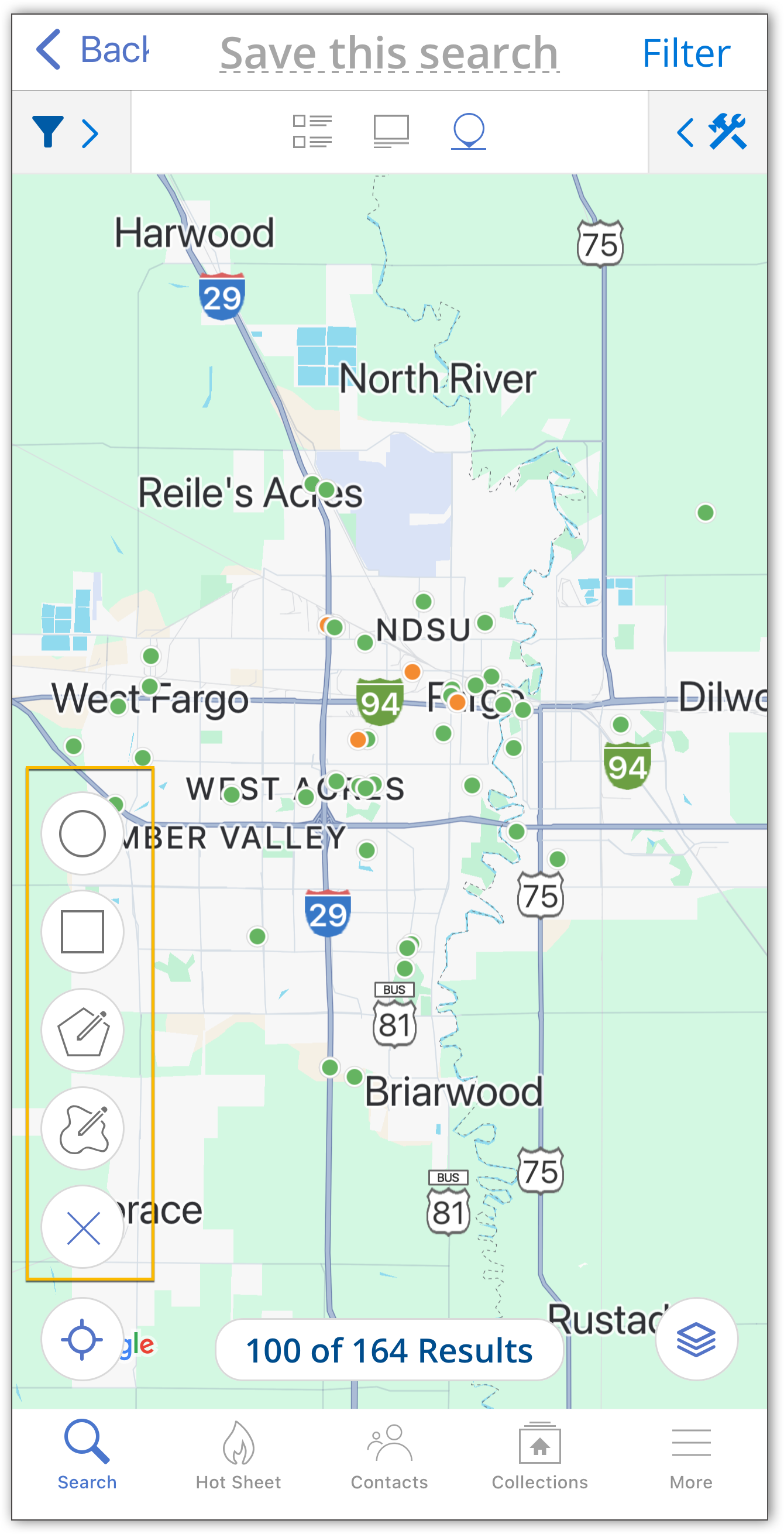
Task: Select the map view icon
Action: pyautogui.click(x=469, y=132)
